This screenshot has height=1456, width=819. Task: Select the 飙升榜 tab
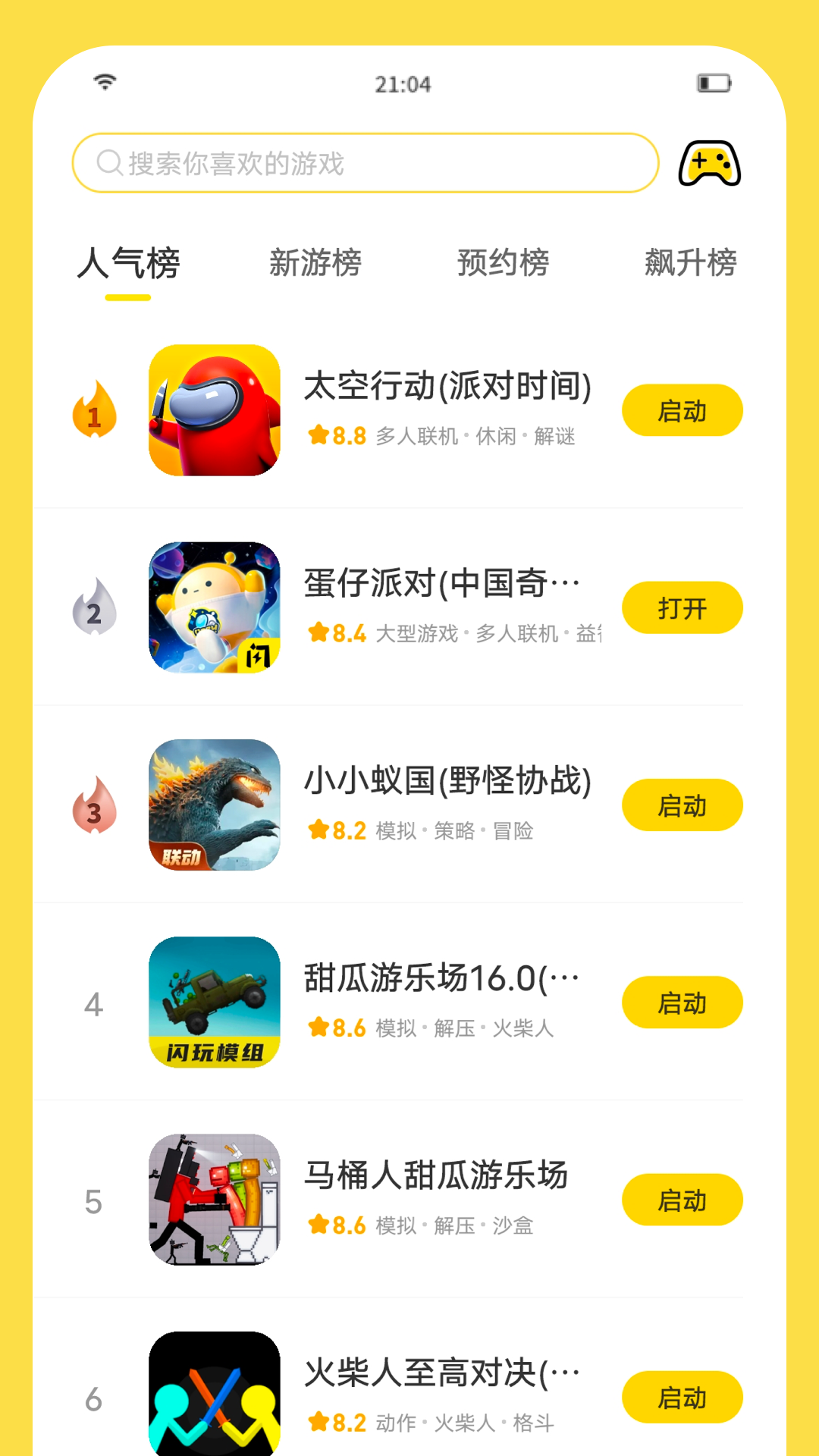[692, 263]
